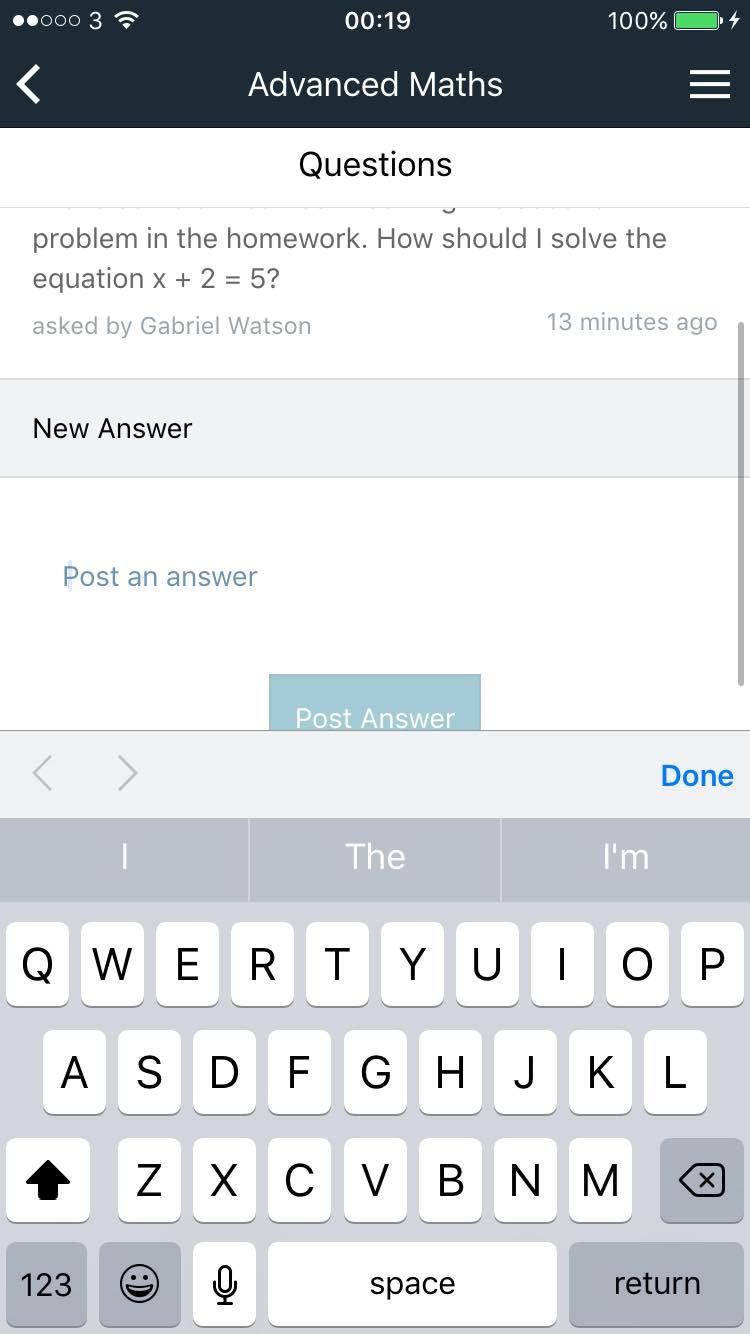Open the emoji keyboard

[139, 1284]
